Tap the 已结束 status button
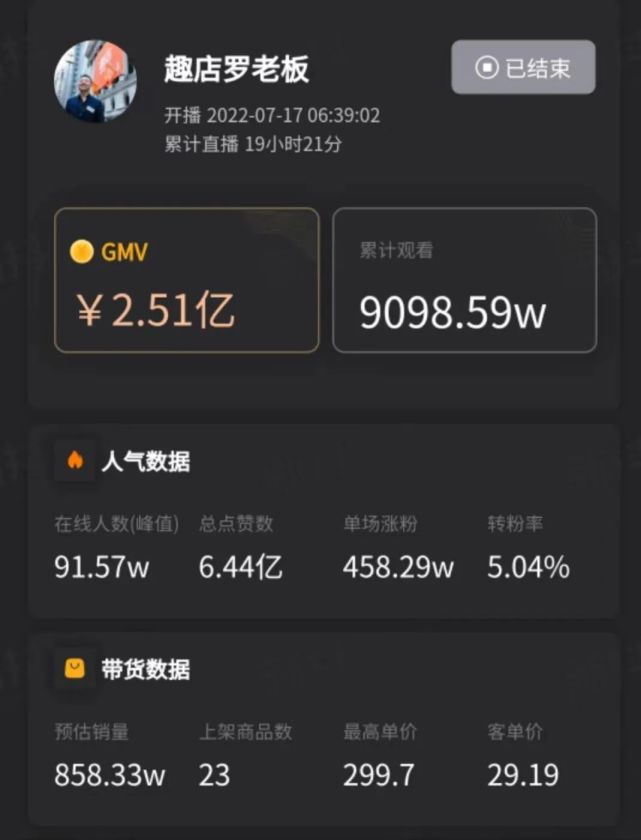Screen dimensions: 641x840 point(523,68)
